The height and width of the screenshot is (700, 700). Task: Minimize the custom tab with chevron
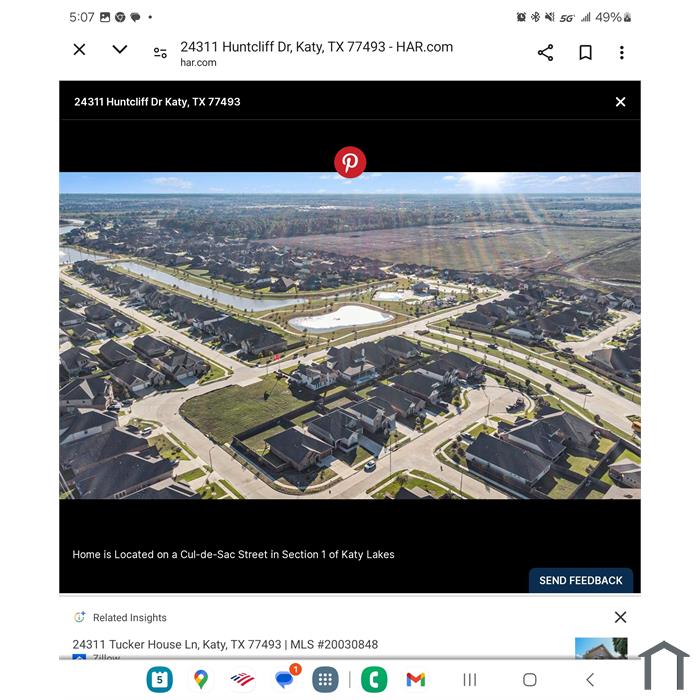[119, 50]
